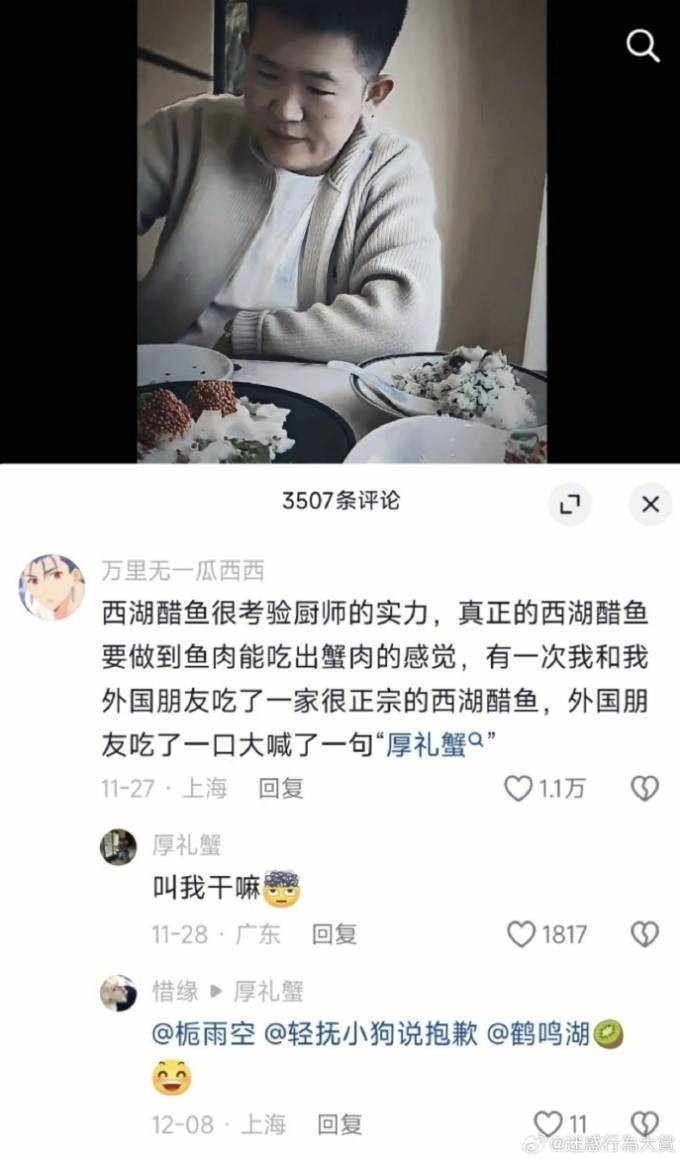The width and height of the screenshot is (680, 1159).
Task: Reply to the comment 叫我干嘛
Action: pyautogui.click(x=333, y=934)
